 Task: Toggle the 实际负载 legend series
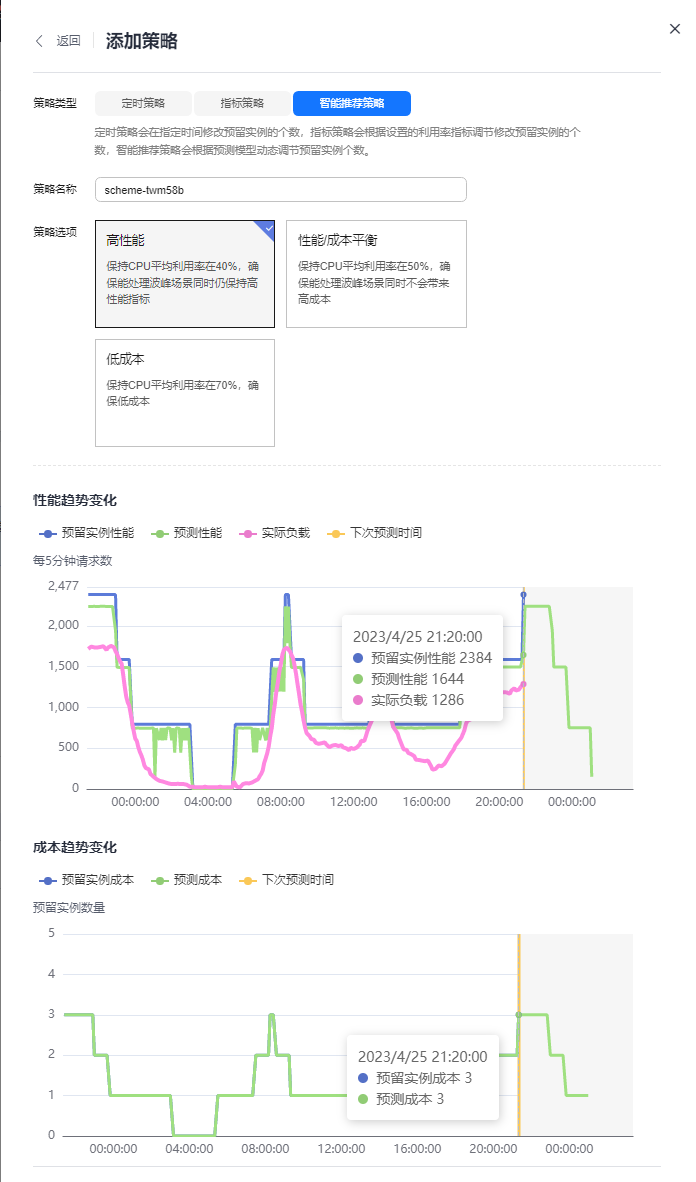(275, 533)
